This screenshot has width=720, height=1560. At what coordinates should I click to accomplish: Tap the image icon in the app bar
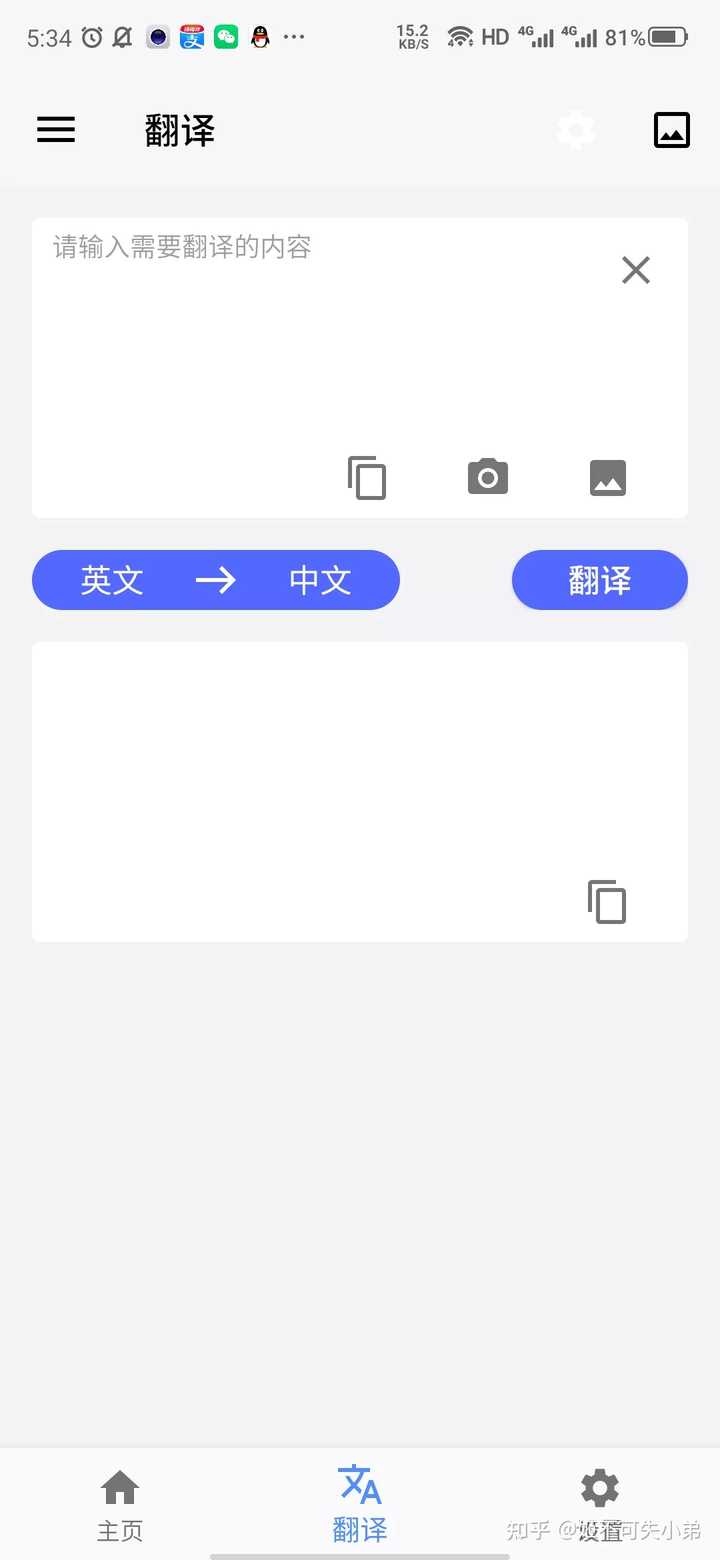671,130
